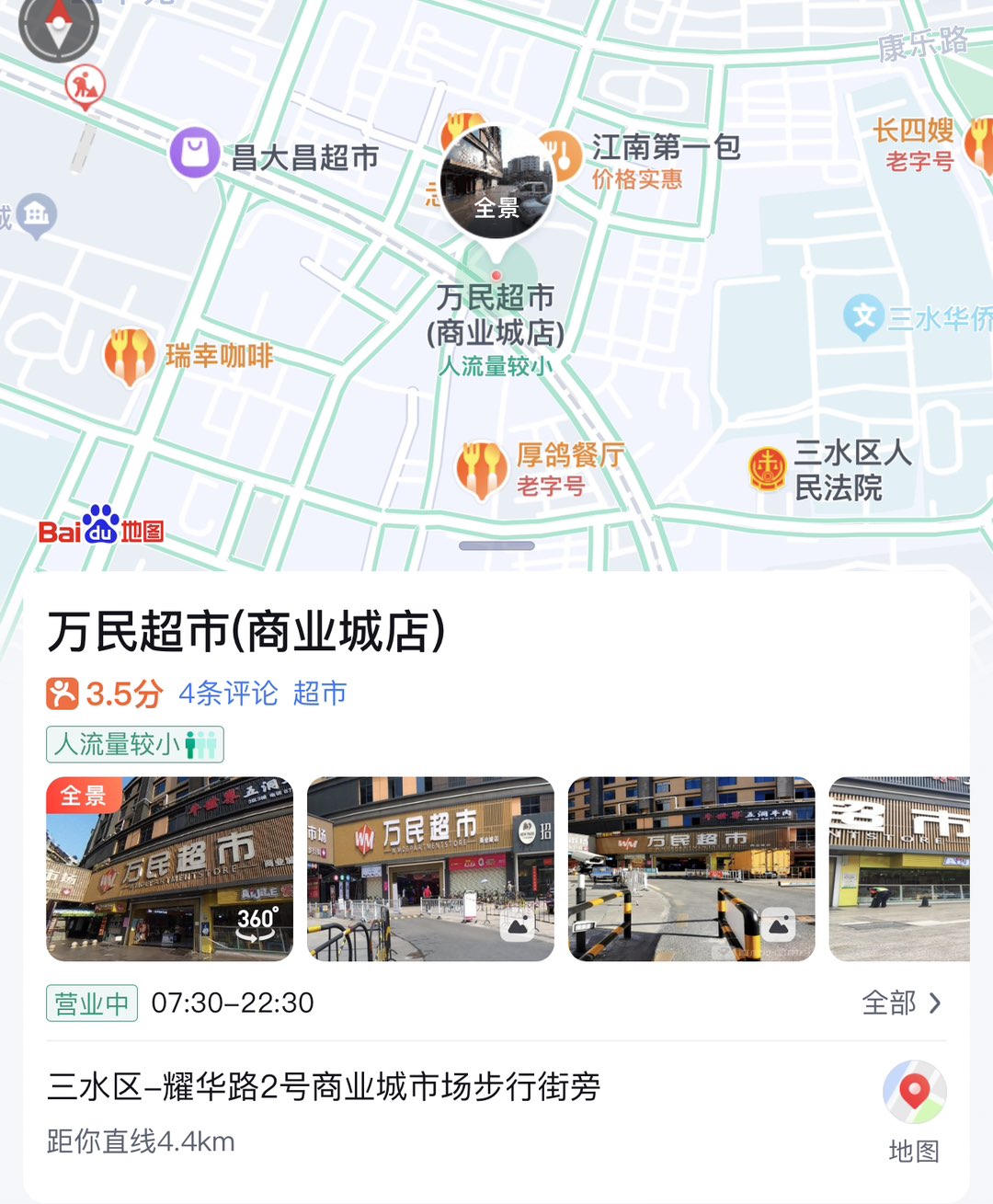Viewport: 993px width, 1204px height.
Task: Select the 昌大昌超市 marker on the map
Action: (195, 154)
